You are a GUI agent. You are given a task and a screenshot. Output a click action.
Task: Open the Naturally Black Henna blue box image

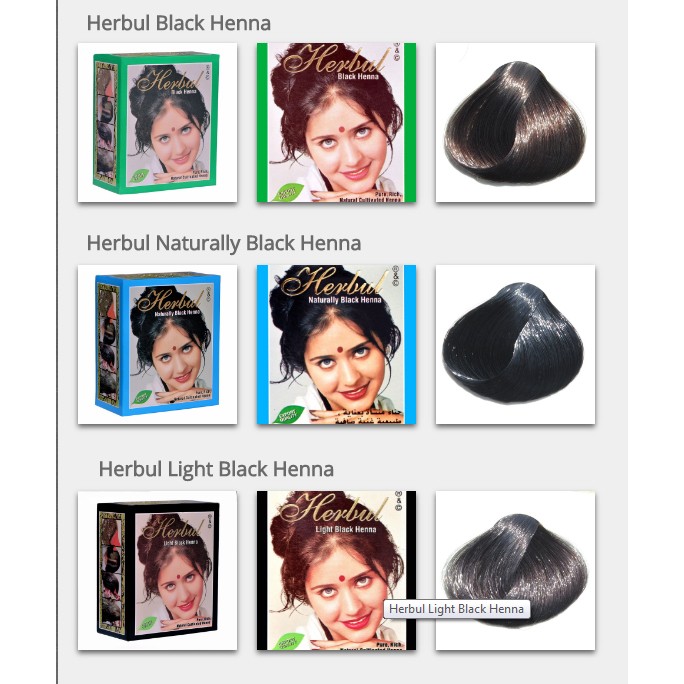(x=157, y=344)
